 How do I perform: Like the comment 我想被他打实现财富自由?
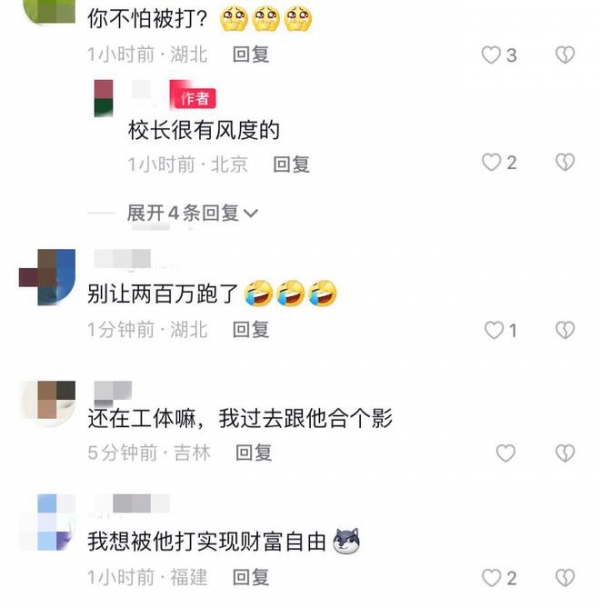point(491,578)
